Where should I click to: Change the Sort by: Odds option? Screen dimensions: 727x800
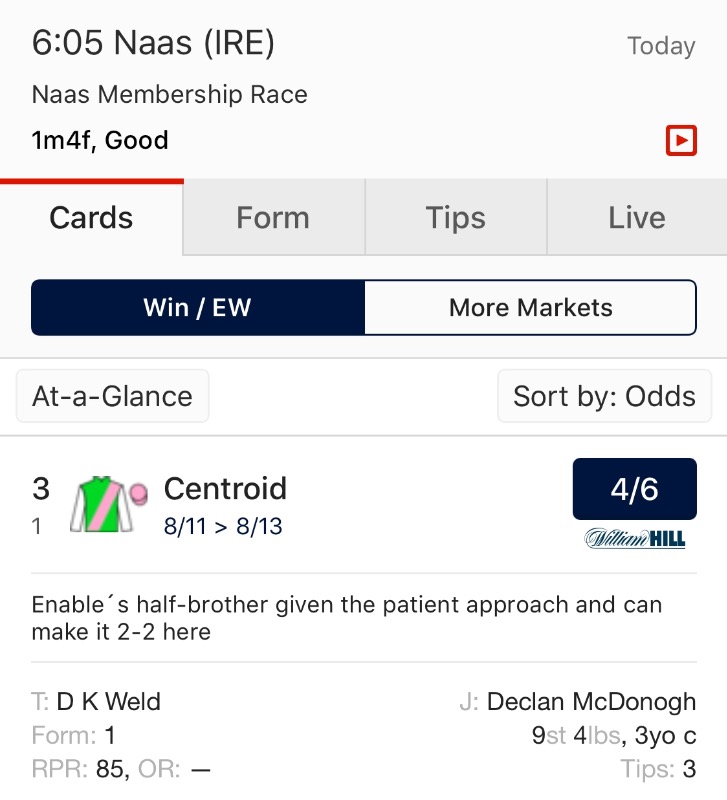pyautogui.click(x=604, y=396)
